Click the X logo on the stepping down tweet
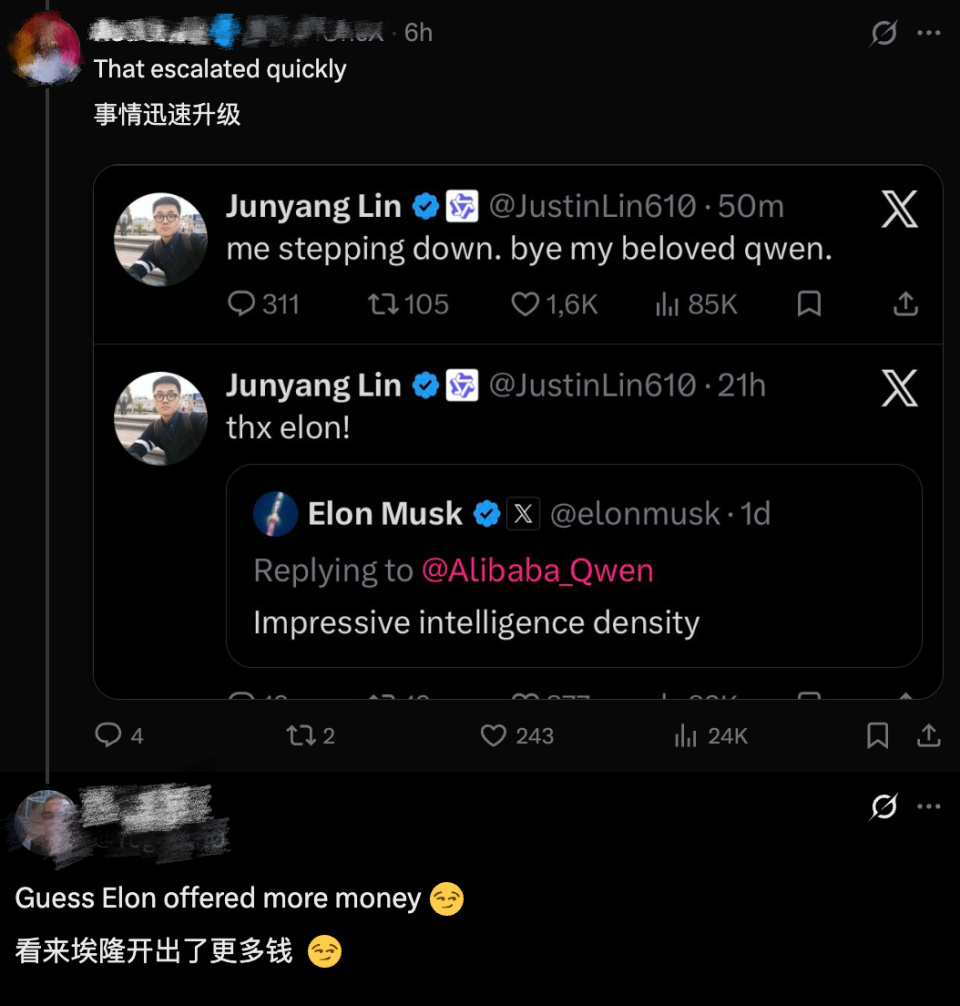This screenshot has width=960, height=1006. tap(898, 209)
